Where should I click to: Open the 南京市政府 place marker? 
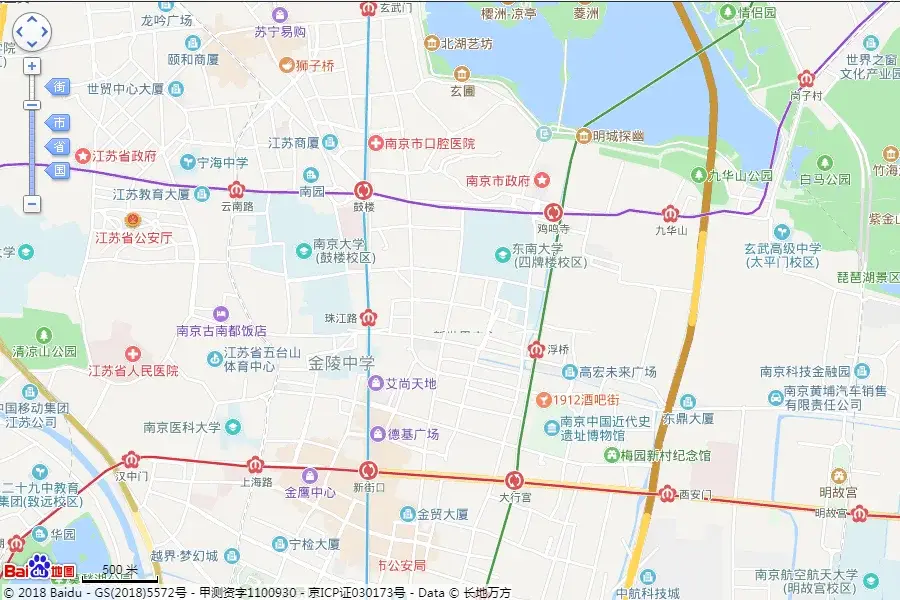click(542, 180)
